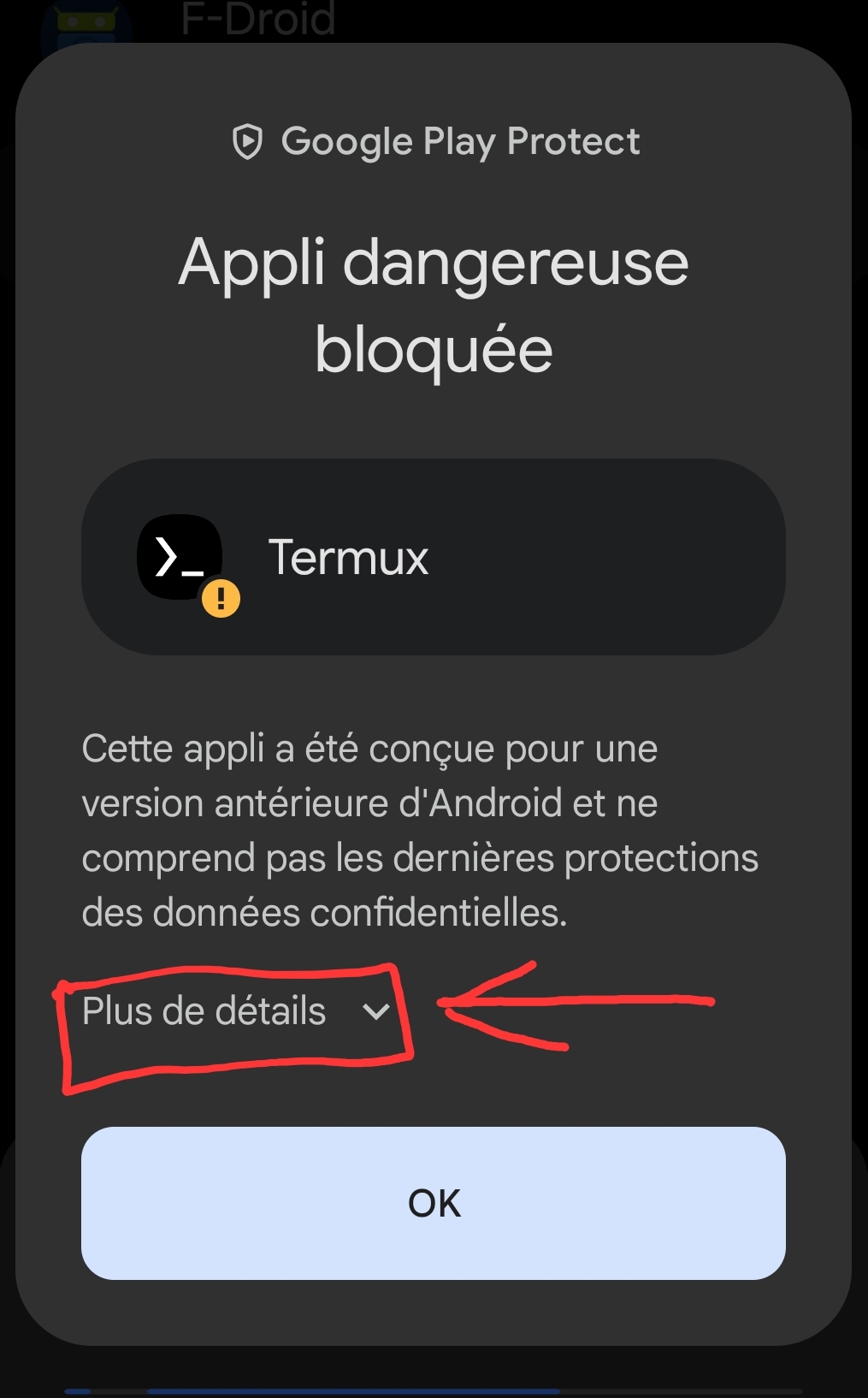
Task: Acknowledge the blocked app warning with OK
Action: click(433, 1202)
